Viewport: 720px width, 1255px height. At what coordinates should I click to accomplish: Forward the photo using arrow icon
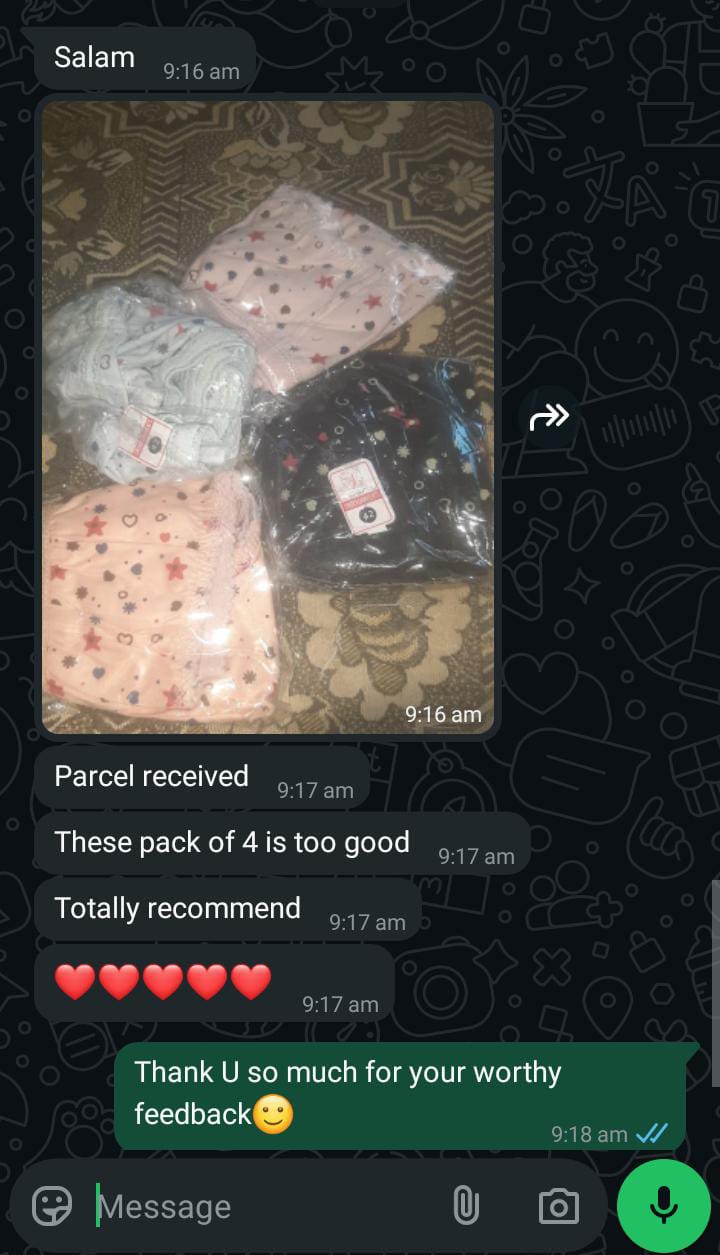pyautogui.click(x=549, y=415)
